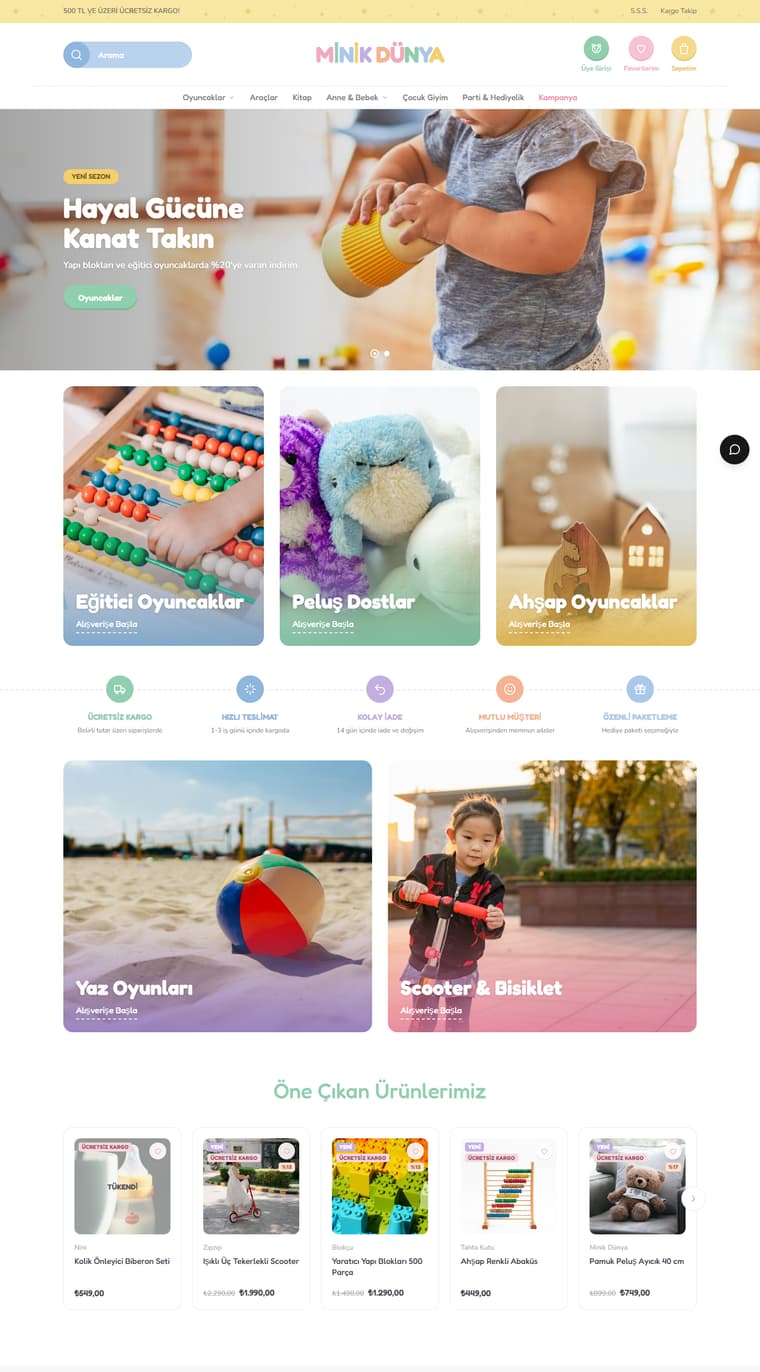Open the Kargo Takip link
Screen dimensions: 760x1372
click(678, 11)
